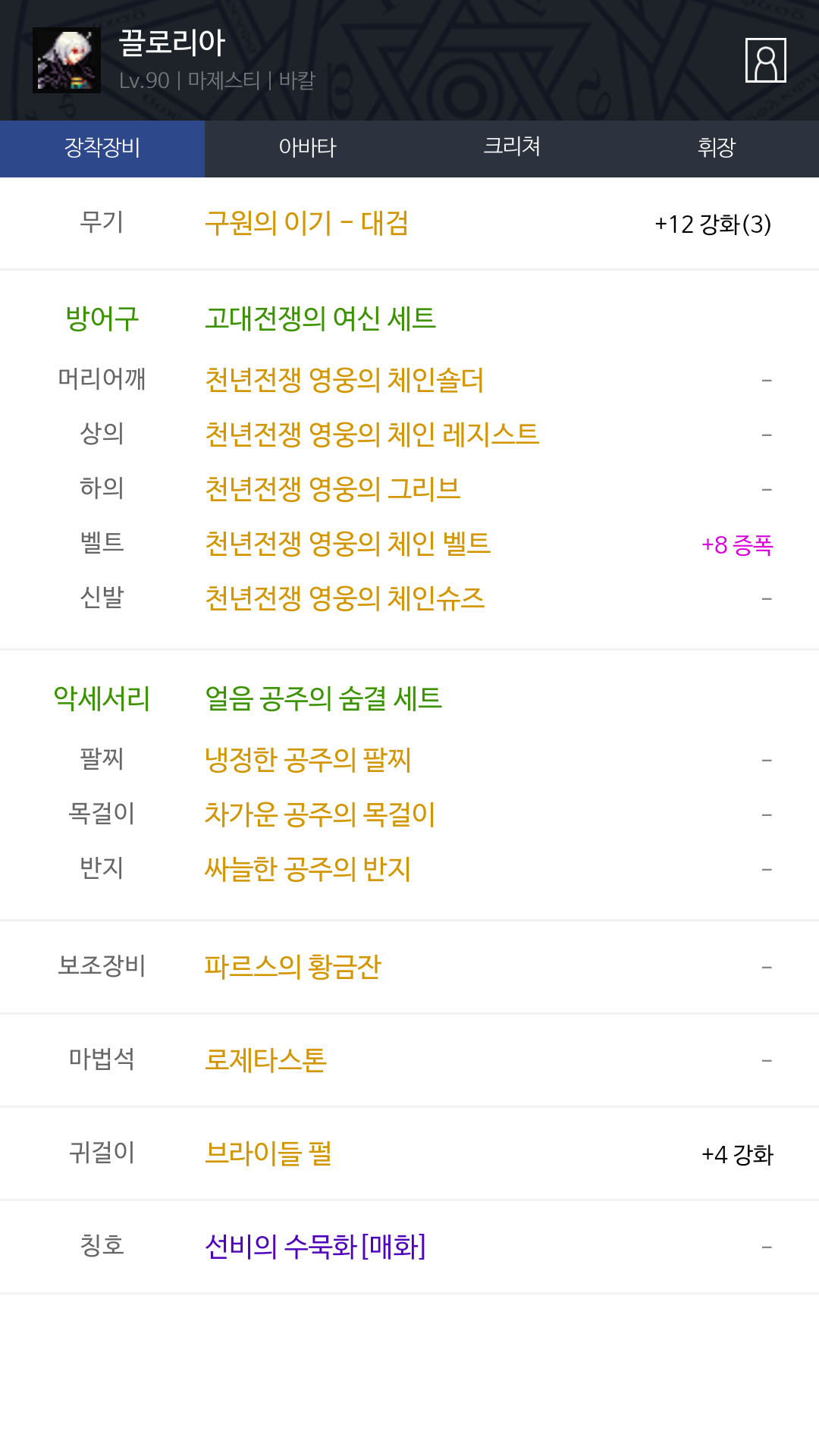Switch to the 휘장 tab

[717, 148]
